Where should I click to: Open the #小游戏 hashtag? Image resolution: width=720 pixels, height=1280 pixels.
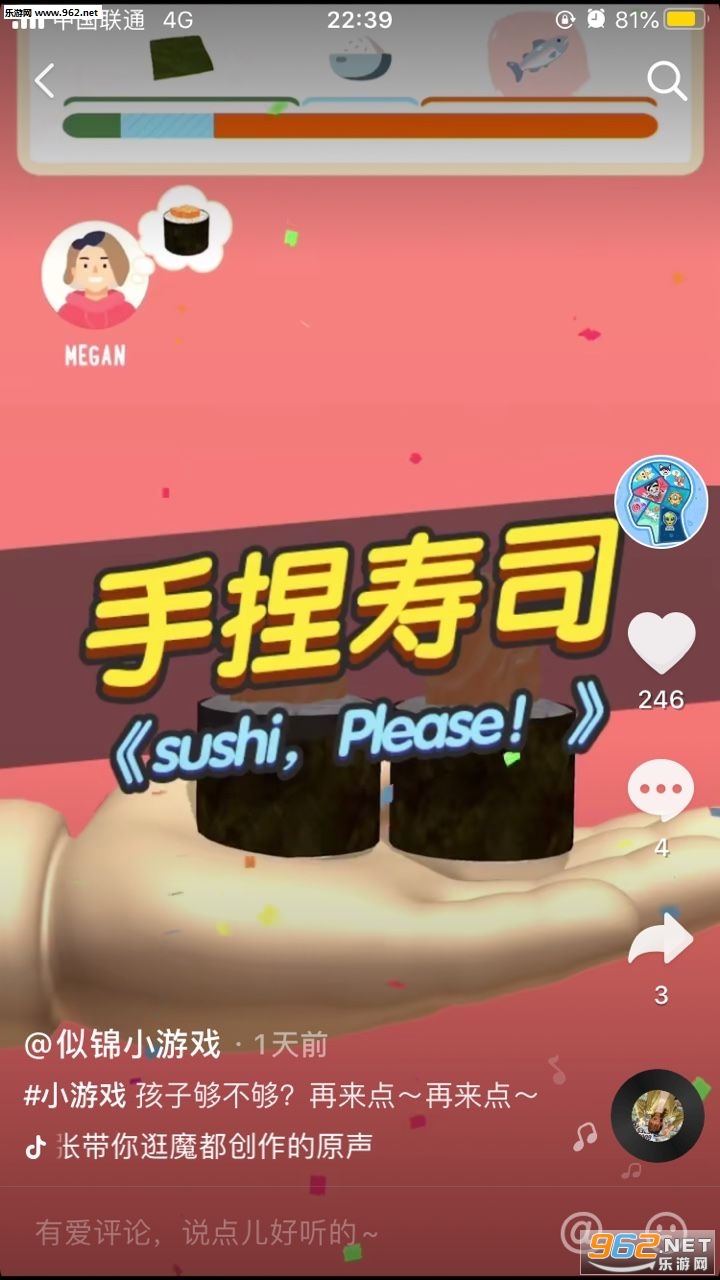click(75, 1095)
